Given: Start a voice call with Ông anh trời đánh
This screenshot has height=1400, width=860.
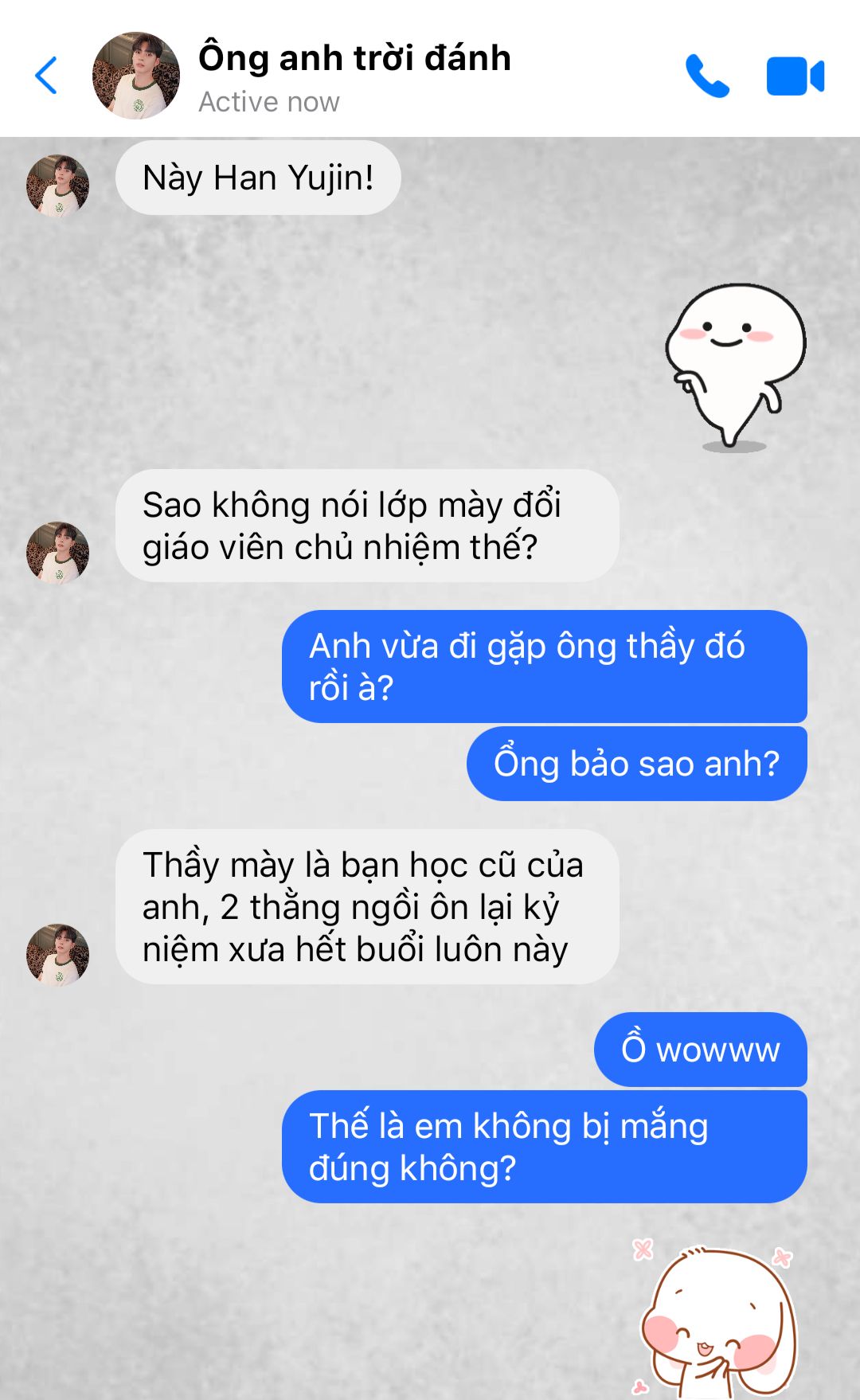Looking at the screenshot, I should [707, 76].
